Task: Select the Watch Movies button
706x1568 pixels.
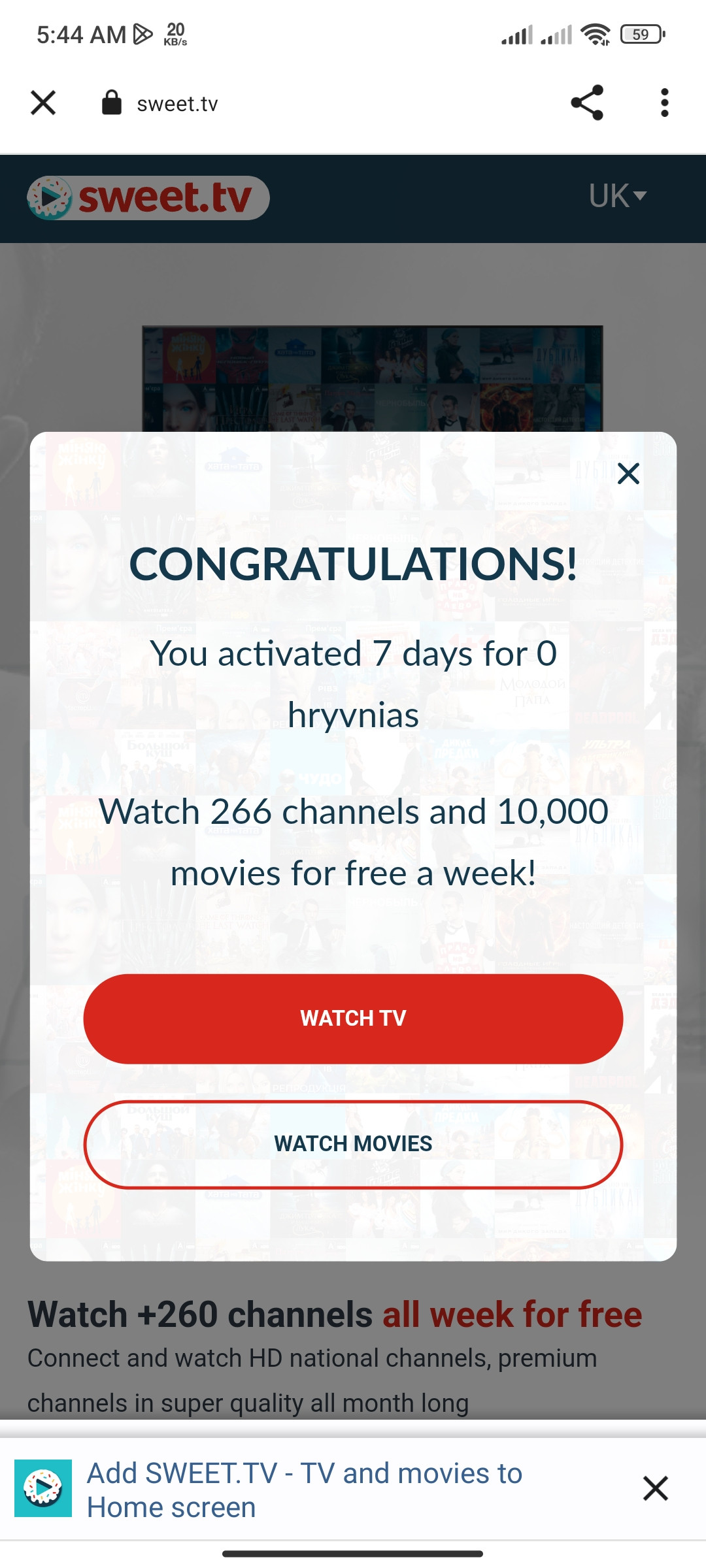Action: pyautogui.click(x=353, y=1144)
